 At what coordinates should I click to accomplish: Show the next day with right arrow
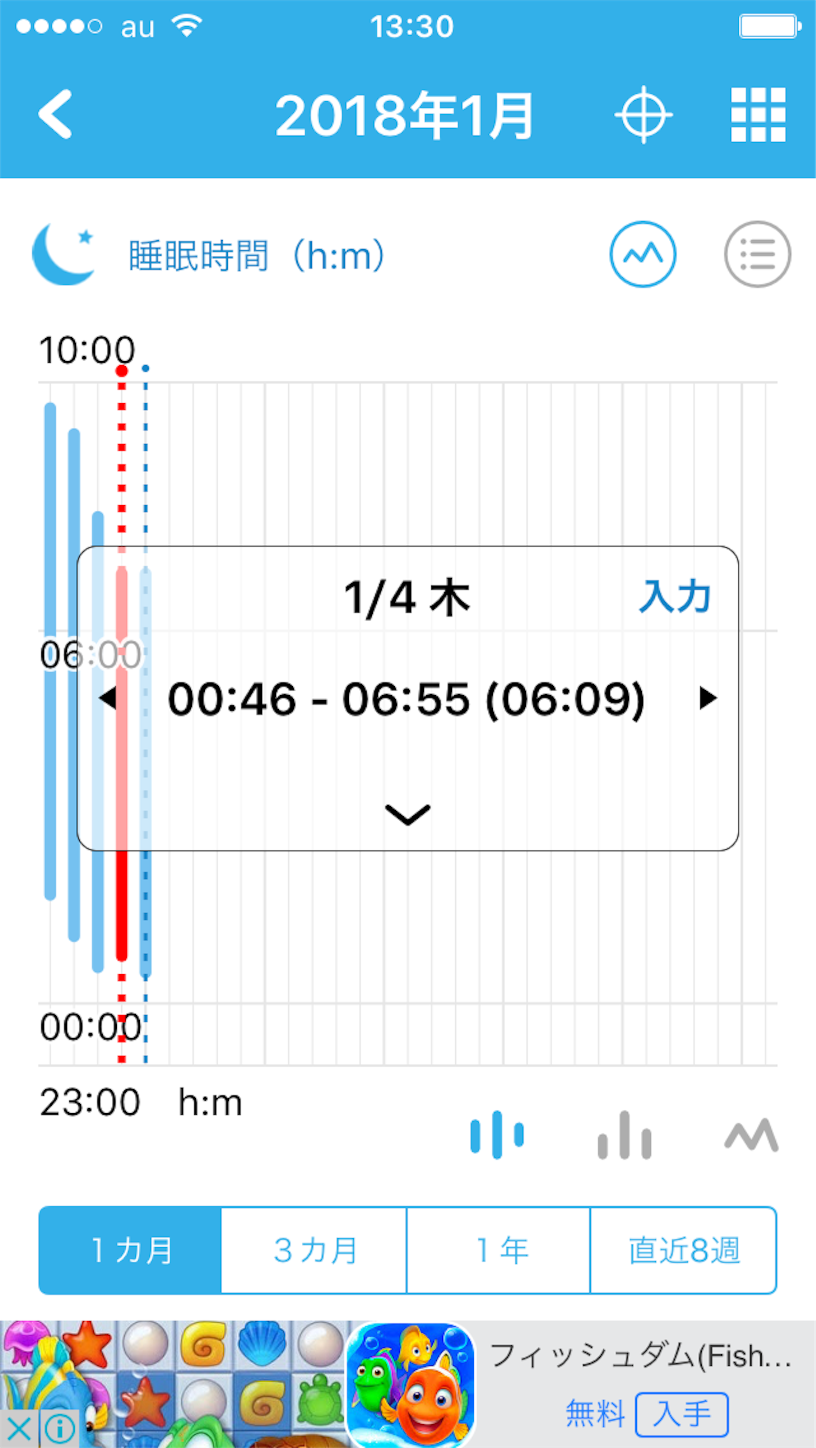708,698
